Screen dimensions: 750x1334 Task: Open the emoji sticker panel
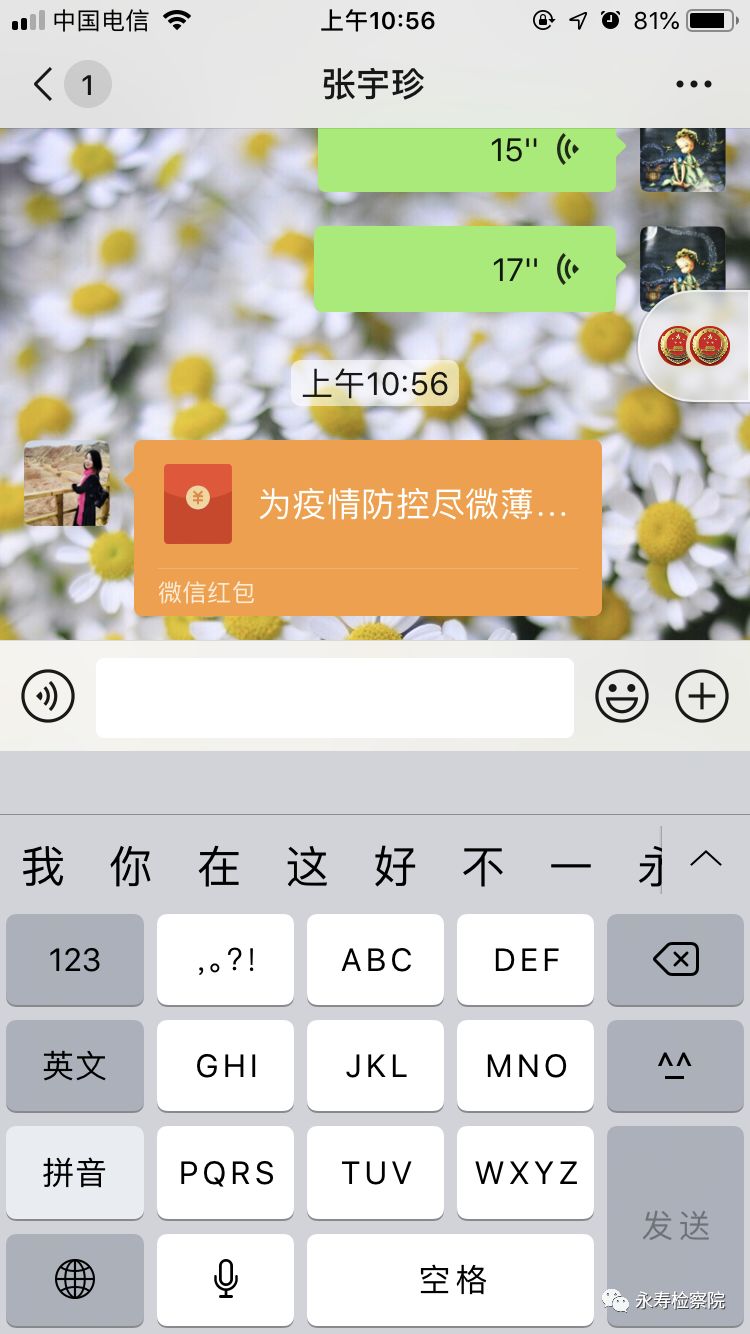[622, 695]
